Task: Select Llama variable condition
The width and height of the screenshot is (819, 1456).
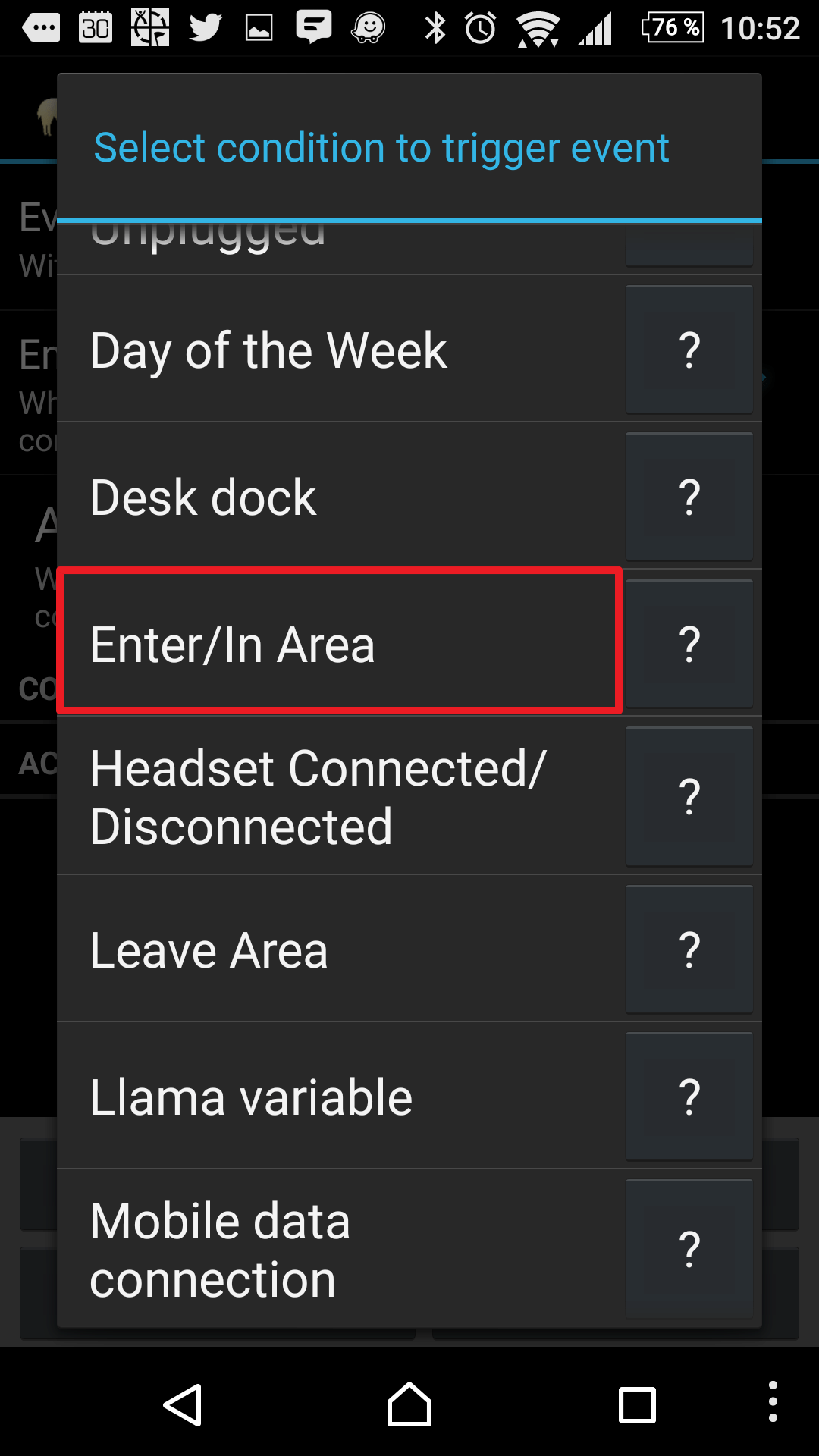Action: tap(340, 1096)
